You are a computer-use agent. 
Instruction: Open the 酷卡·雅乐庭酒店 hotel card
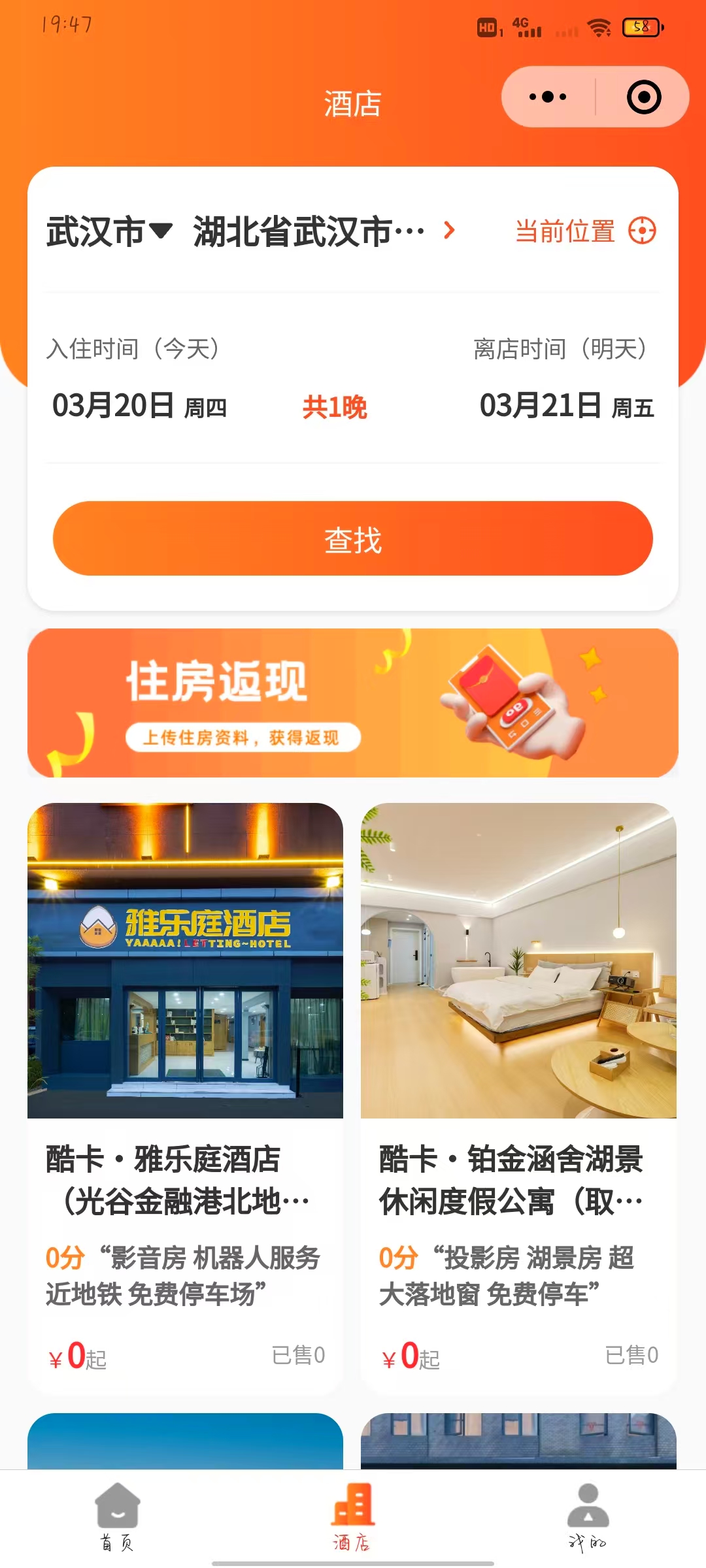pos(185,1098)
